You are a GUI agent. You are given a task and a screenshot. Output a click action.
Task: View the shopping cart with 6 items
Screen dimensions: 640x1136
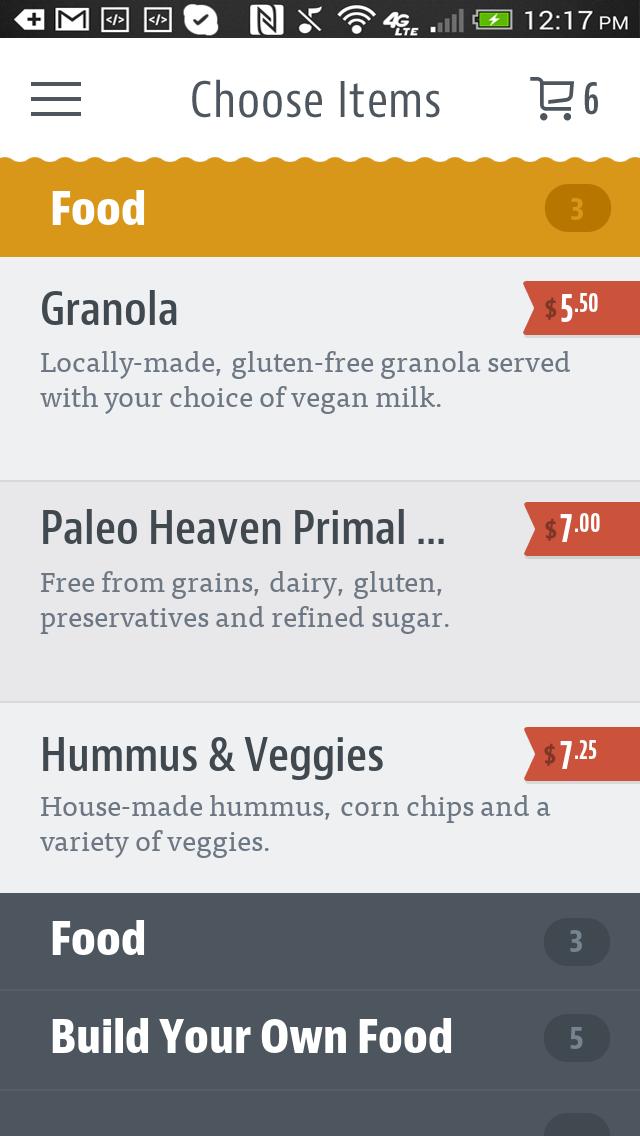(563, 99)
